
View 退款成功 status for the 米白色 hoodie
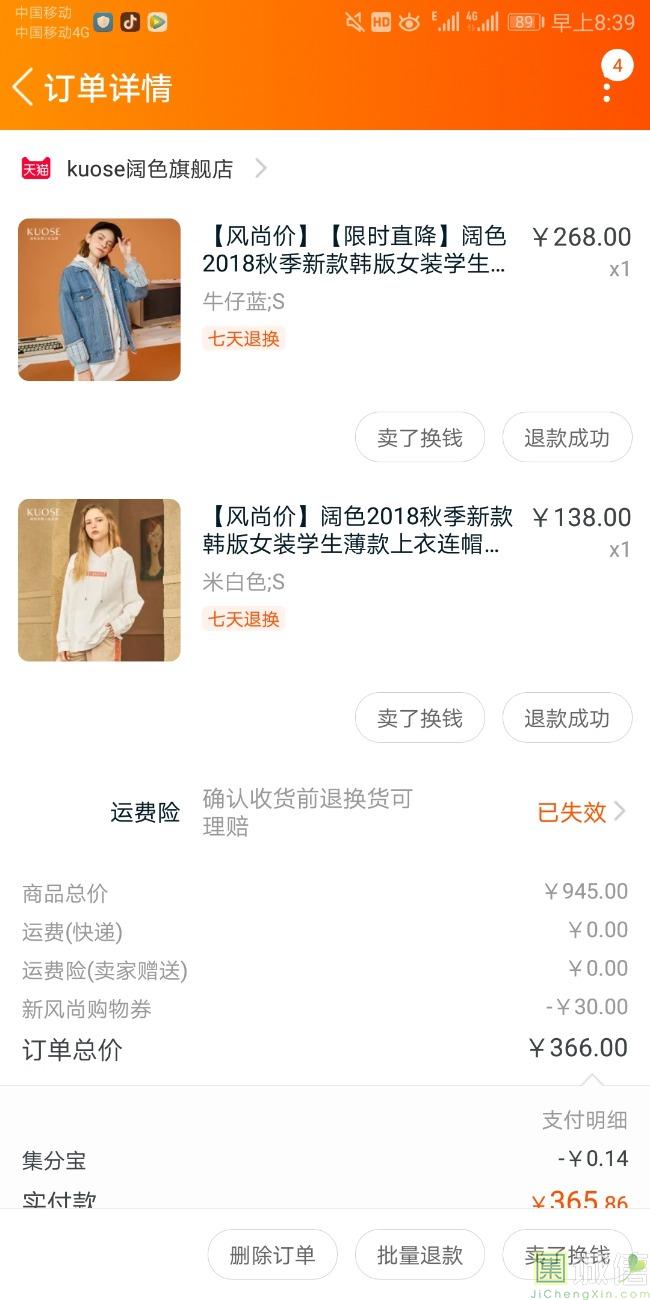tap(567, 718)
